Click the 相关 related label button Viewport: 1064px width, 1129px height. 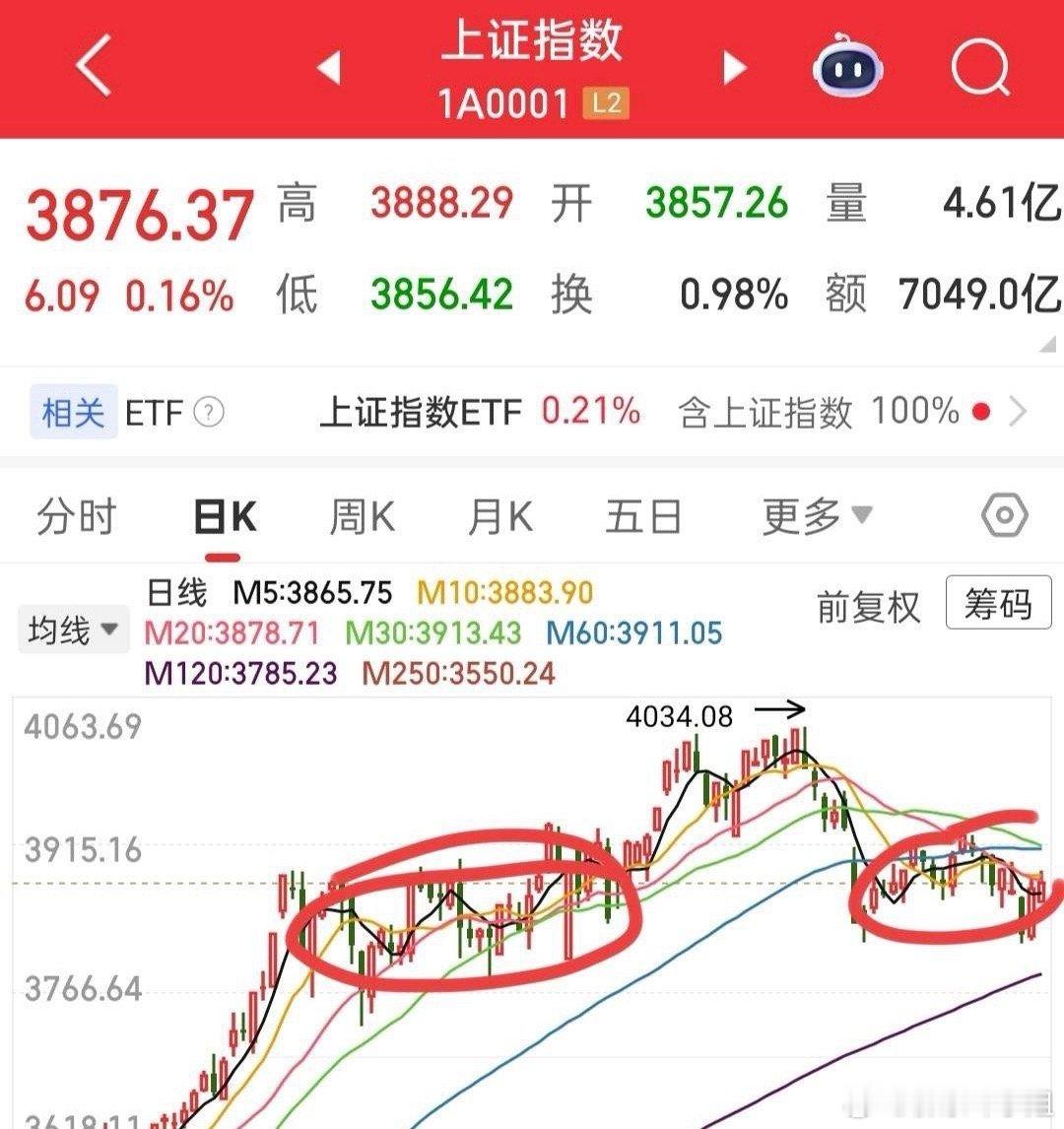tap(73, 413)
